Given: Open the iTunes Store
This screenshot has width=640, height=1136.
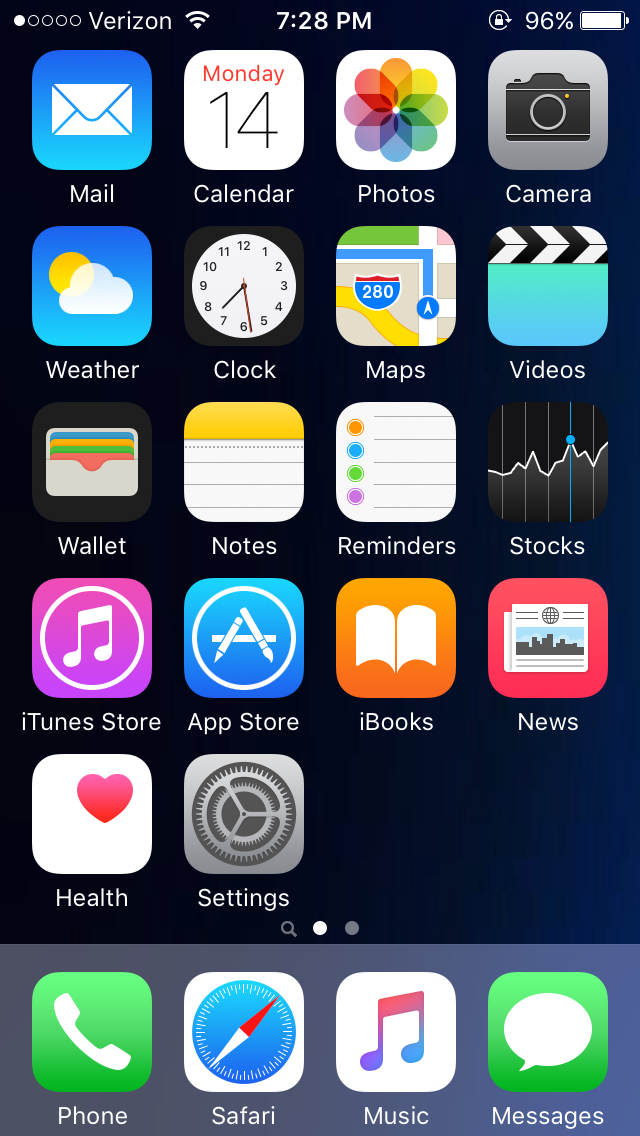Looking at the screenshot, I should tap(92, 638).
